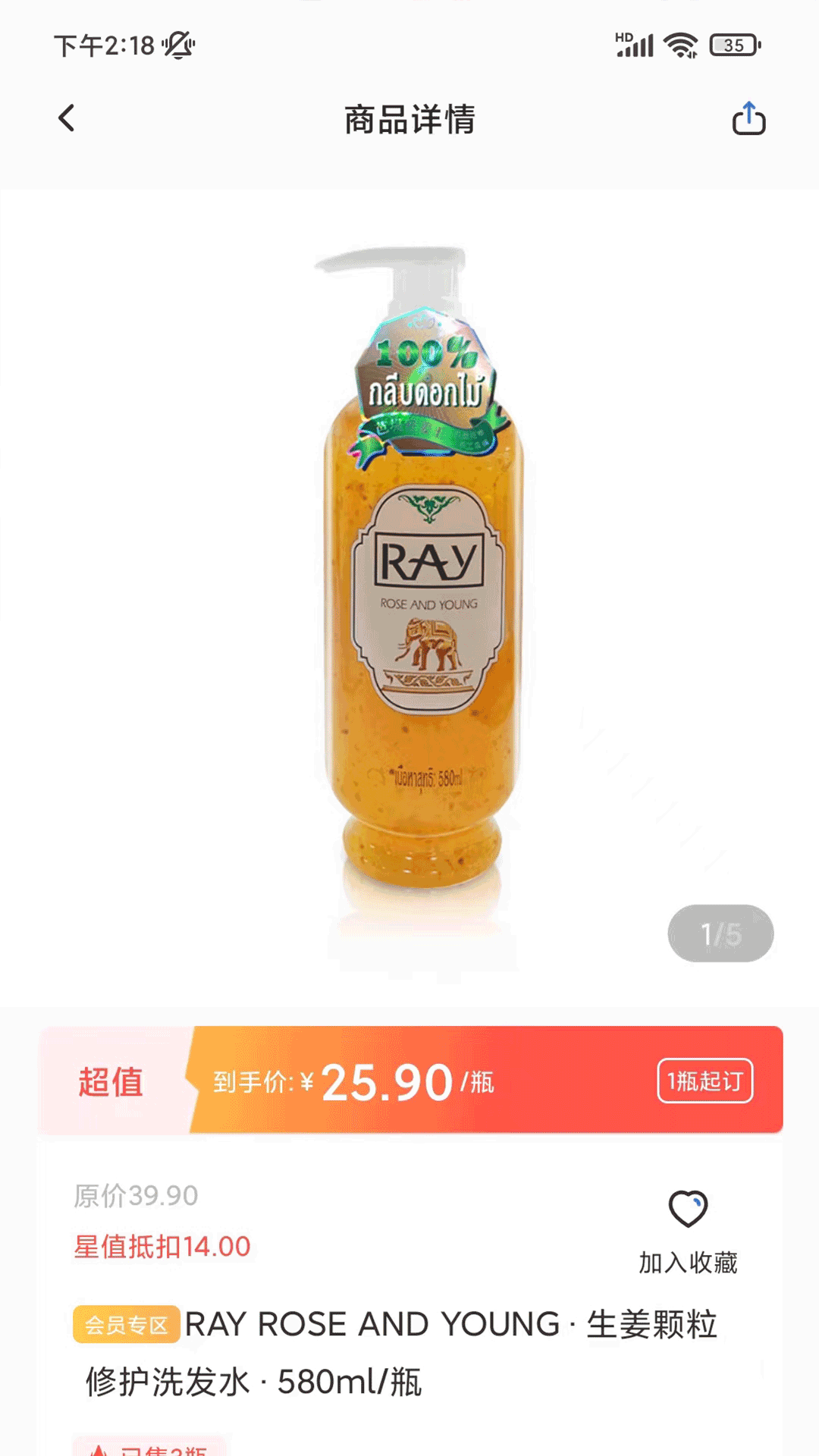Expand the 会员专区 member zone badge
This screenshot has width=819, height=1456.
pyautogui.click(x=125, y=1324)
